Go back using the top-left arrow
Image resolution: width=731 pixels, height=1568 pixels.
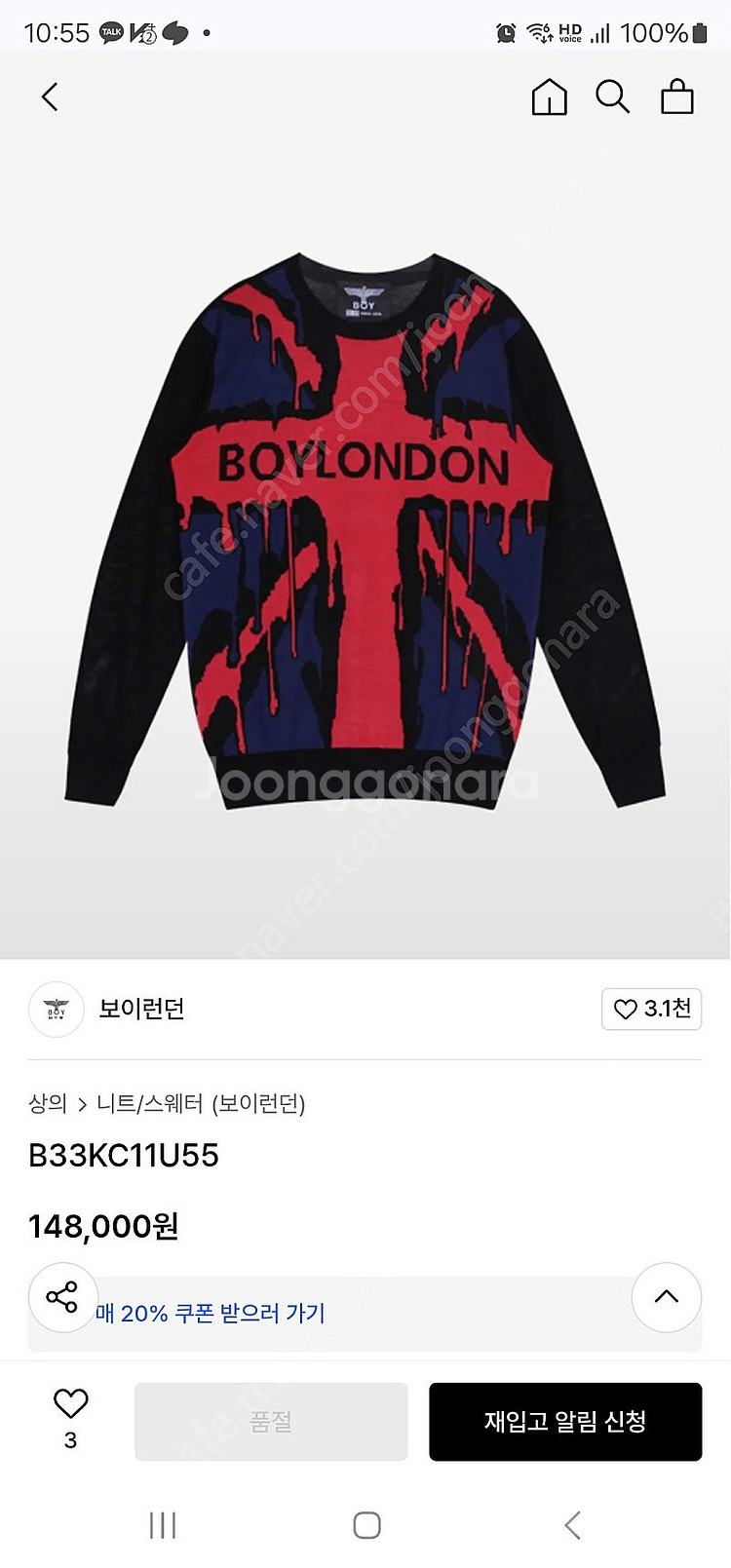point(50,97)
